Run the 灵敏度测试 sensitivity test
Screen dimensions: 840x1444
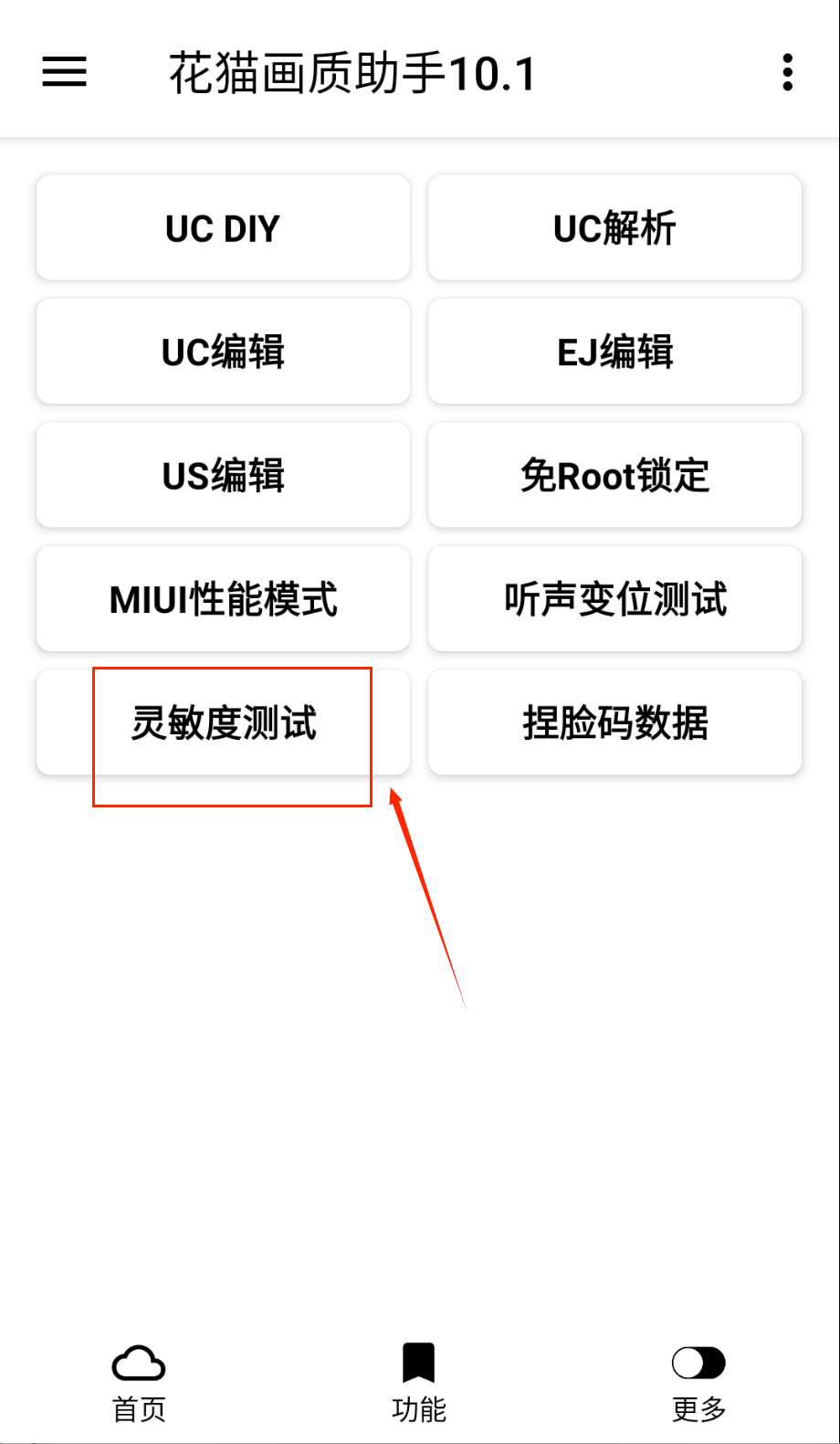pyautogui.click(x=223, y=722)
